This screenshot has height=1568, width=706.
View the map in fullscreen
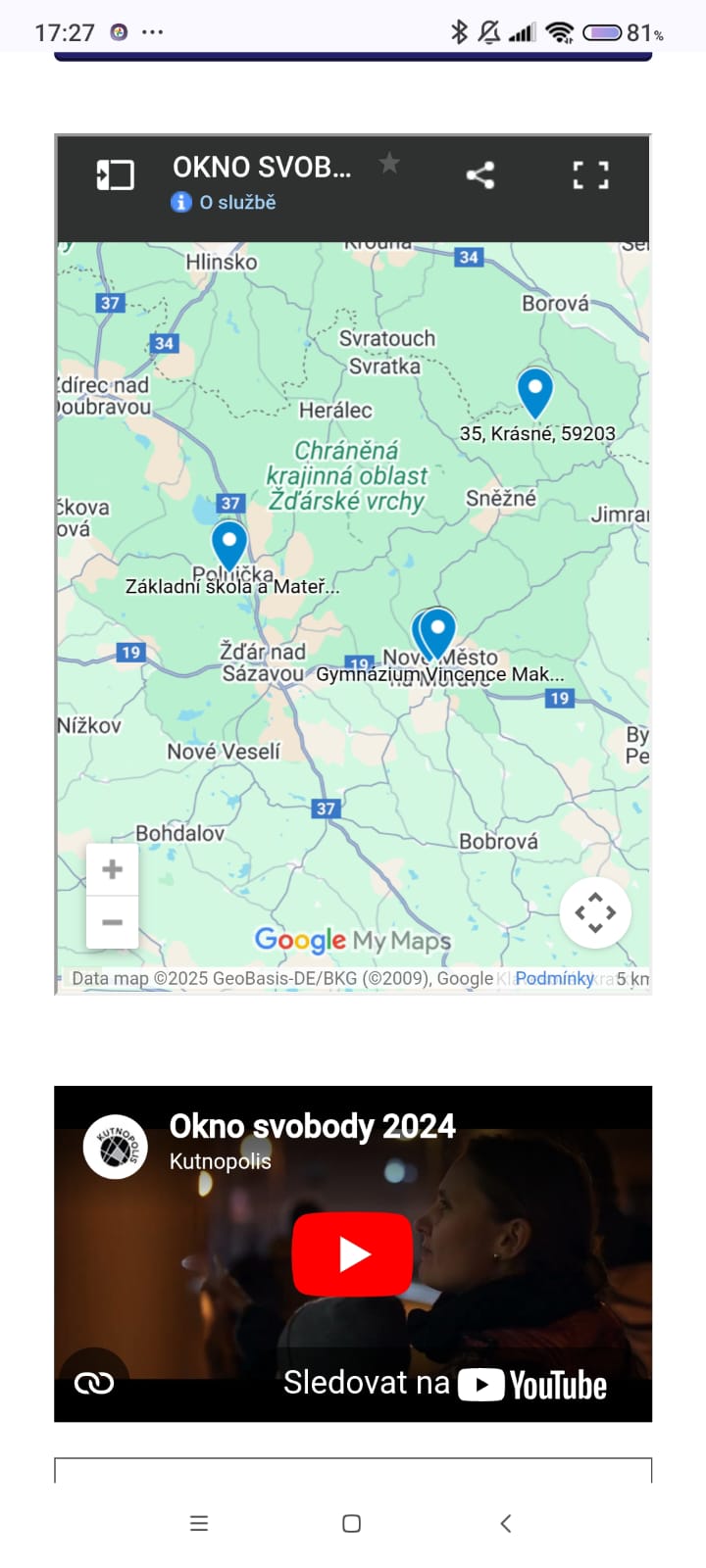pos(590,175)
